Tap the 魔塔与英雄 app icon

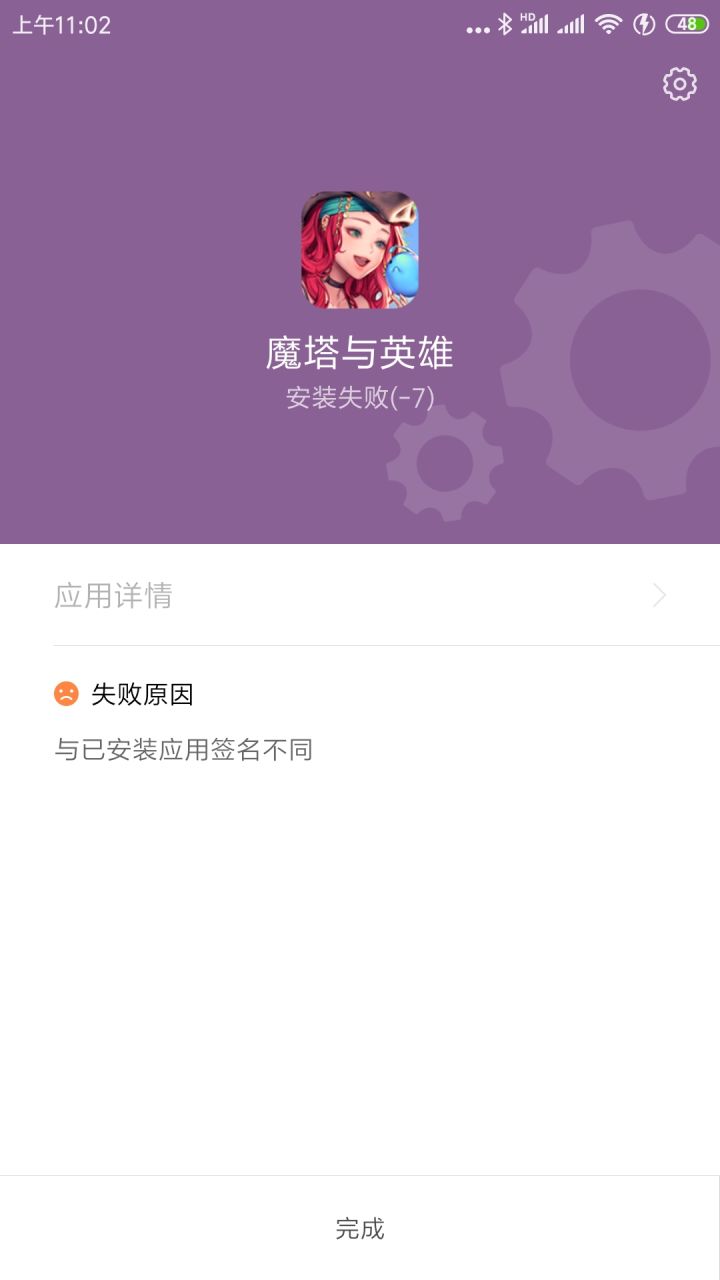pyautogui.click(x=360, y=248)
